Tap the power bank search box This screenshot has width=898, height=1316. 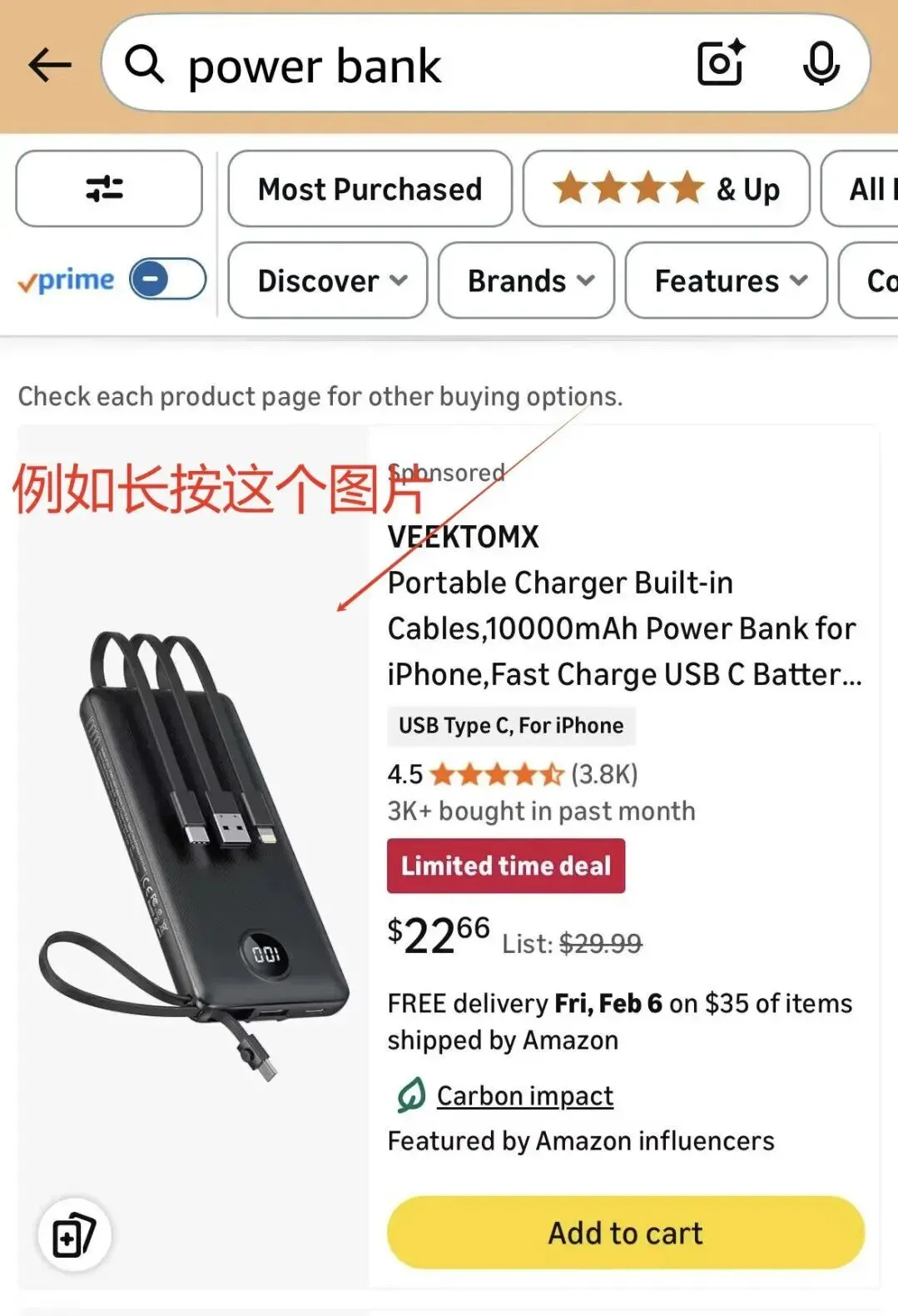pos(399,65)
